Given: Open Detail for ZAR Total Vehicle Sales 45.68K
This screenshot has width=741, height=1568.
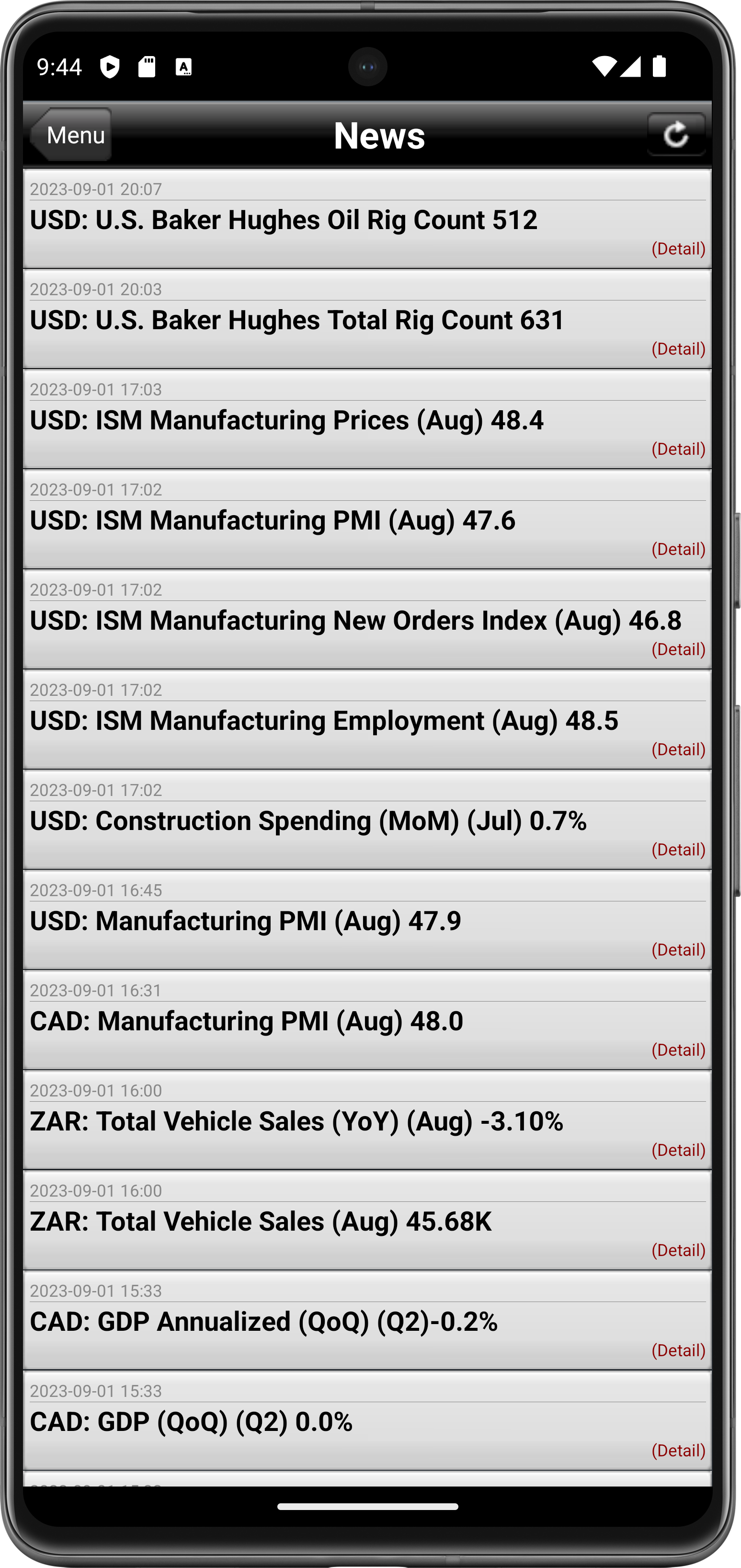Looking at the screenshot, I should coord(678,1250).
